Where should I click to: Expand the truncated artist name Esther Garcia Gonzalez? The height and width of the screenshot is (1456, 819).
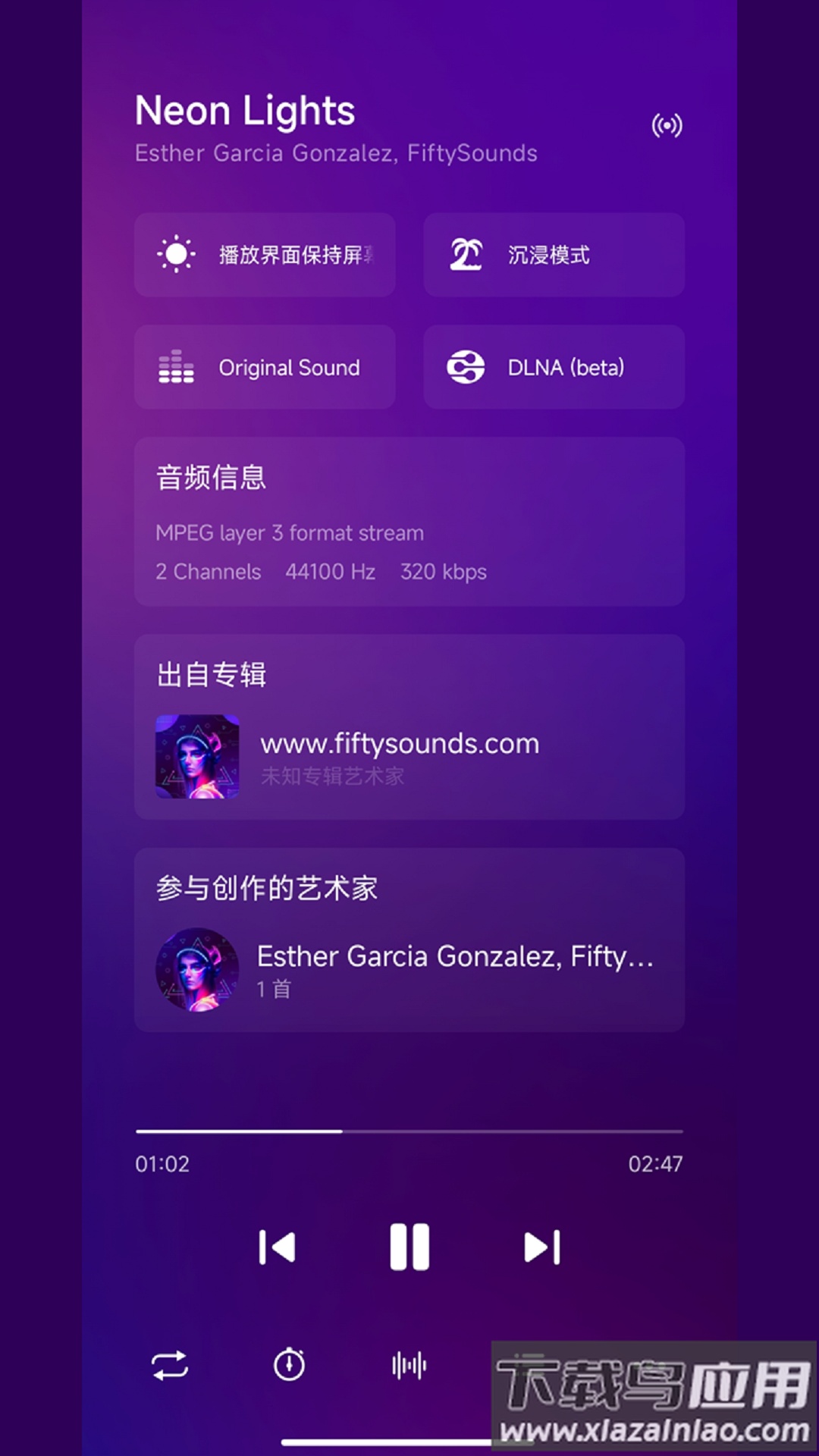tap(455, 956)
